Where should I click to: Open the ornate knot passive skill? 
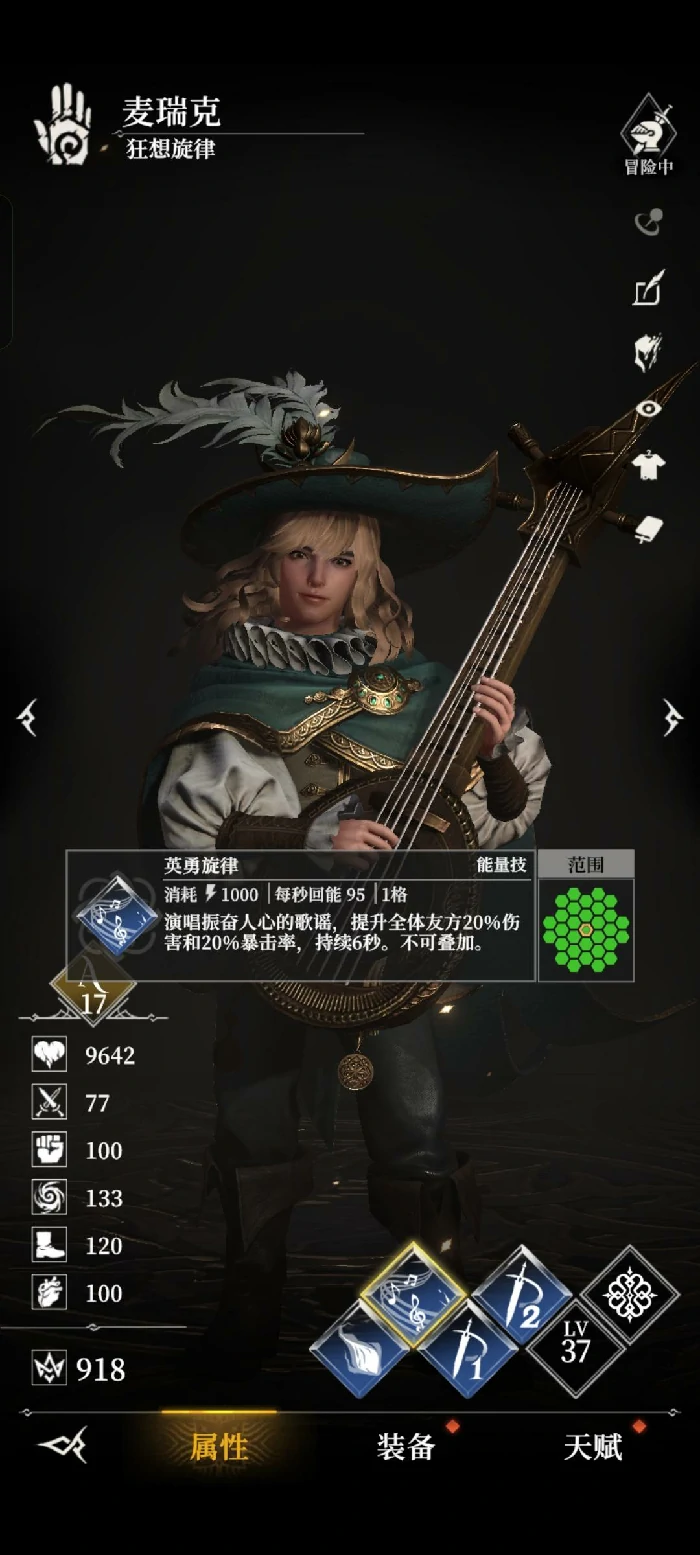click(x=630, y=1294)
